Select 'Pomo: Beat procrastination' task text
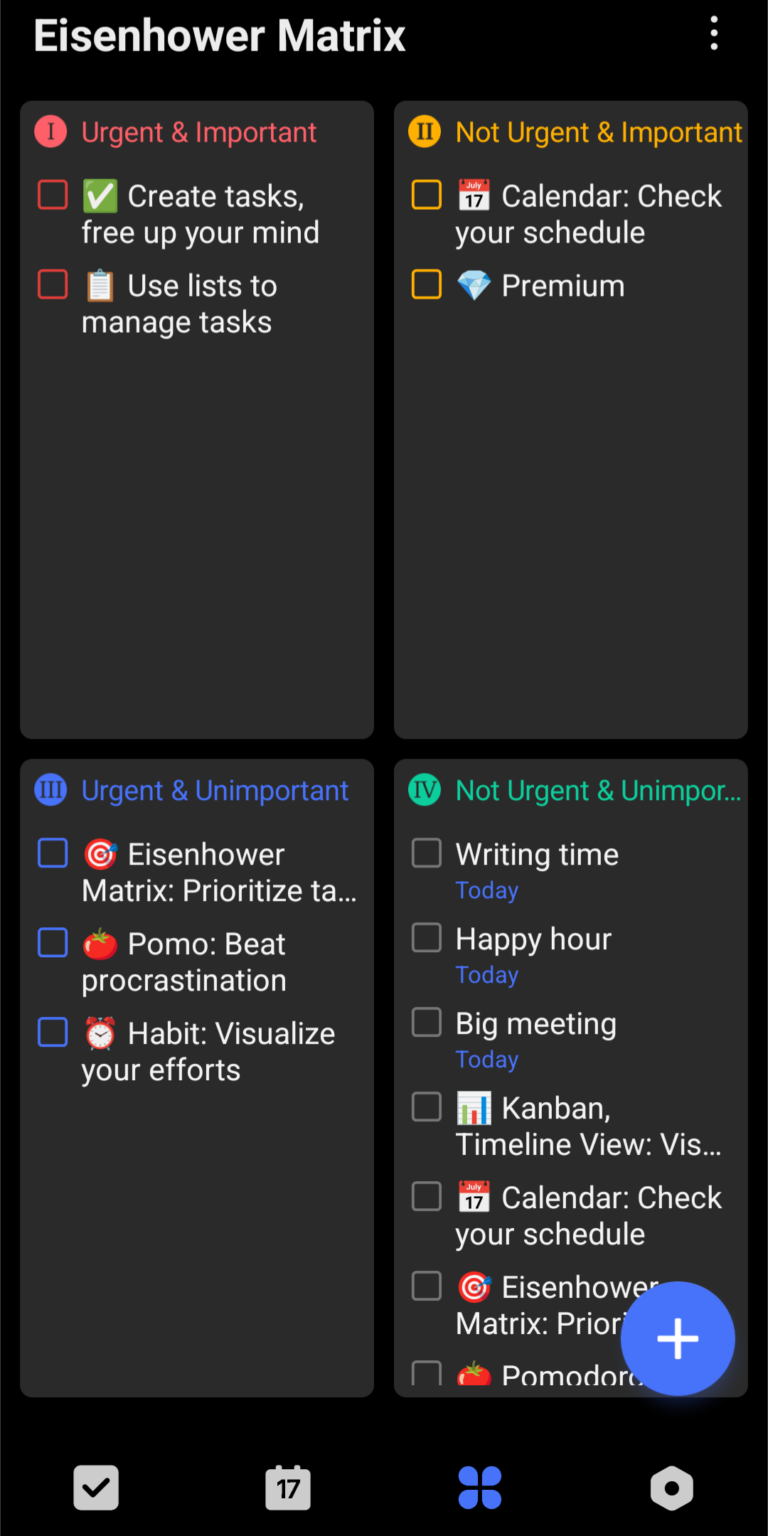This screenshot has width=768, height=1536. pyautogui.click(x=183, y=961)
